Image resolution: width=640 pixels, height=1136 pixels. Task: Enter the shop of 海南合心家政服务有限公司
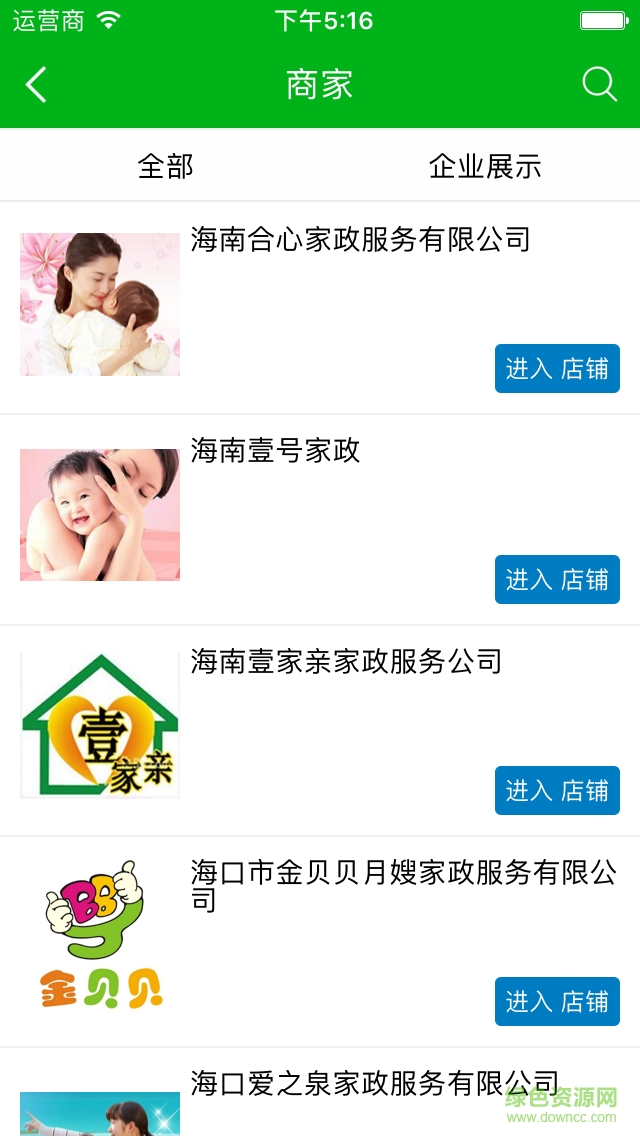point(557,368)
